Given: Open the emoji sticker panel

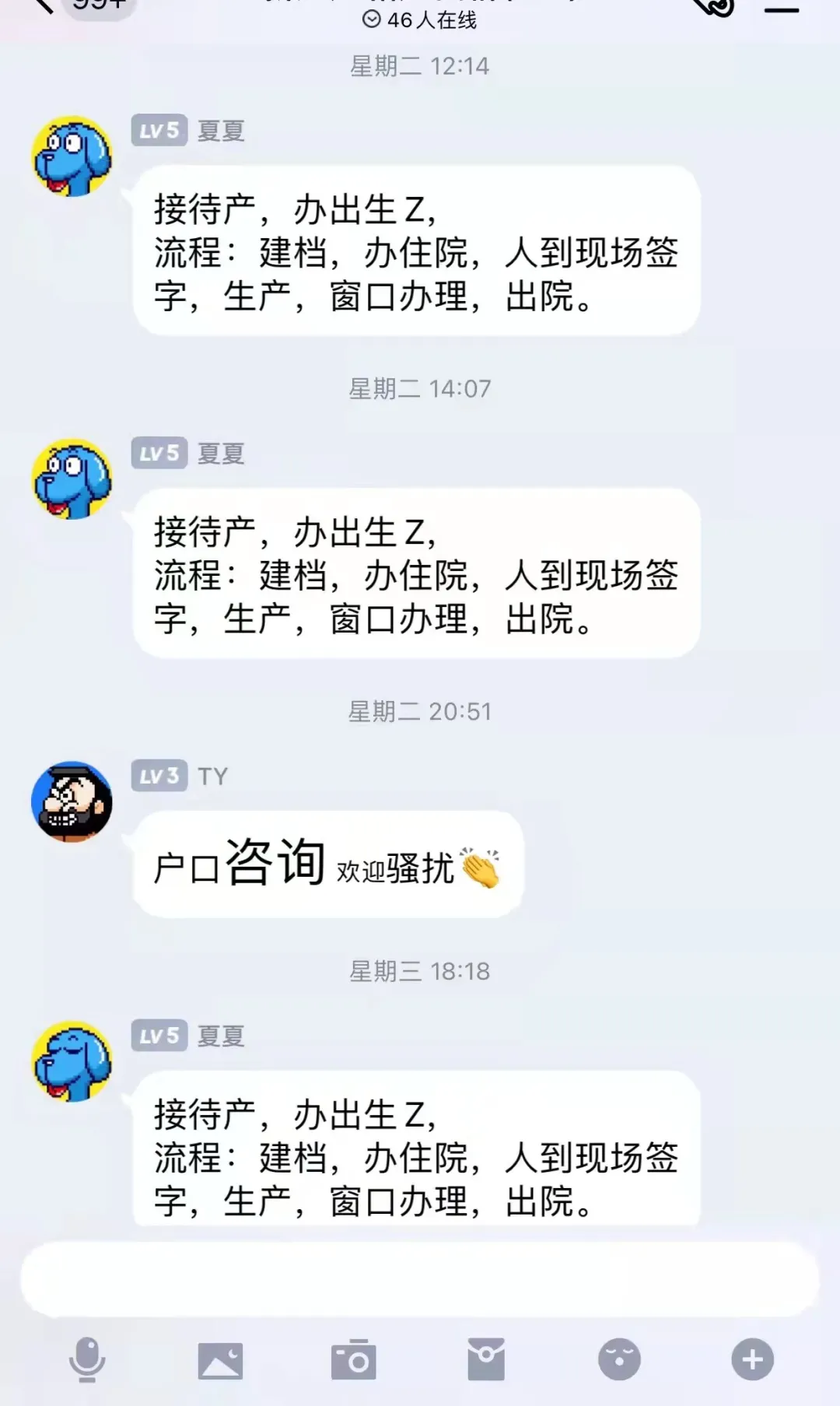Looking at the screenshot, I should pos(619,1359).
